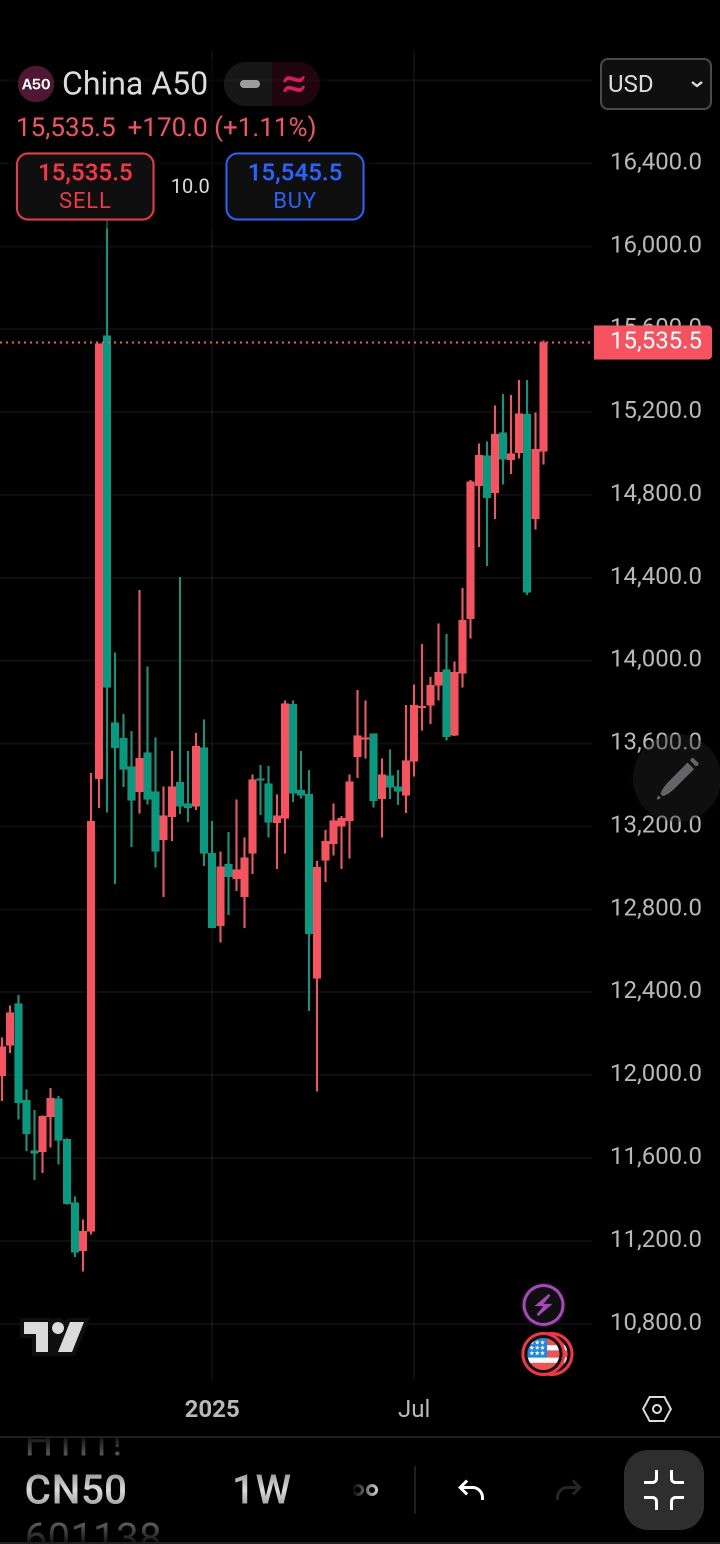This screenshot has width=720, height=1544.
Task: Open the purple lightning bolt icon
Action: tap(544, 1304)
